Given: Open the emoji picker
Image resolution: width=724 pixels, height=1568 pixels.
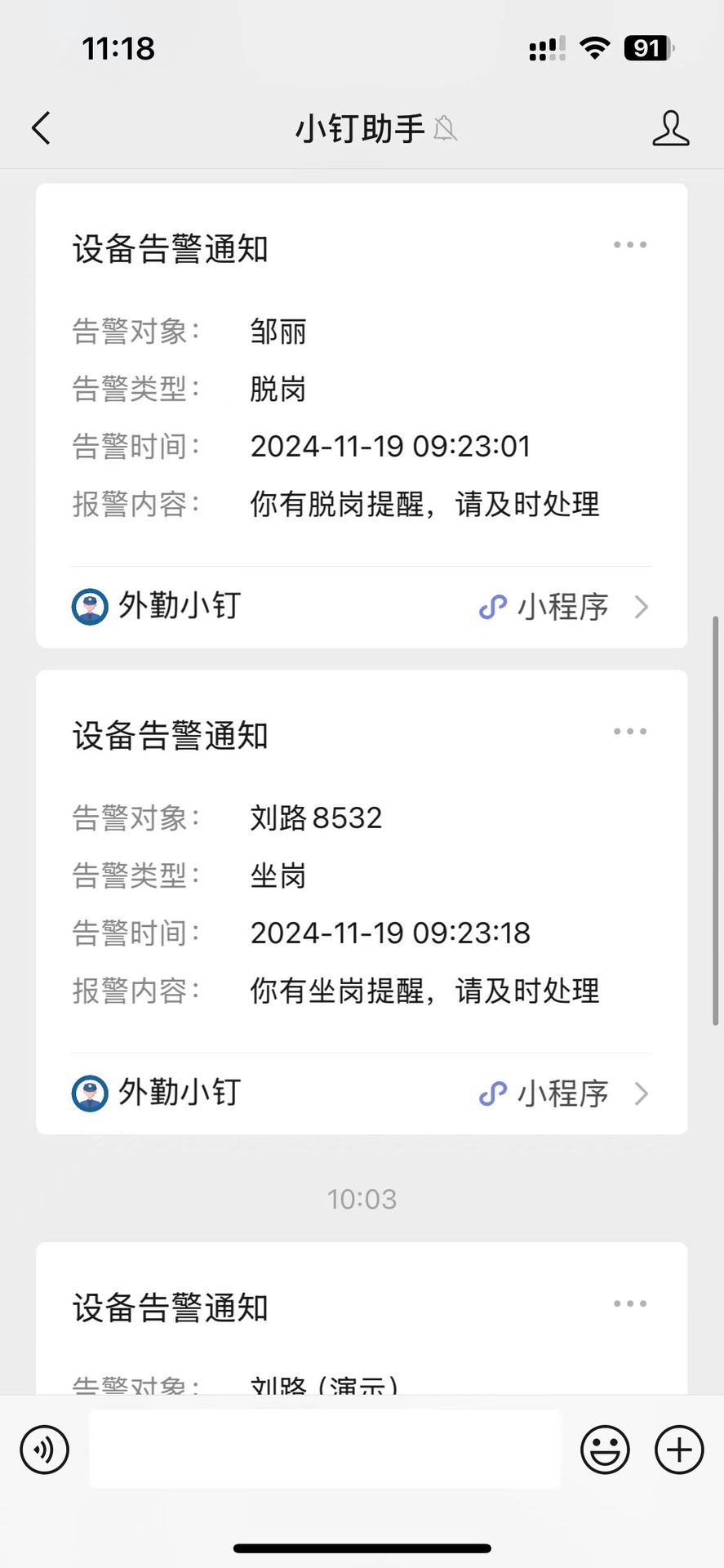Looking at the screenshot, I should click(x=605, y=1450).
